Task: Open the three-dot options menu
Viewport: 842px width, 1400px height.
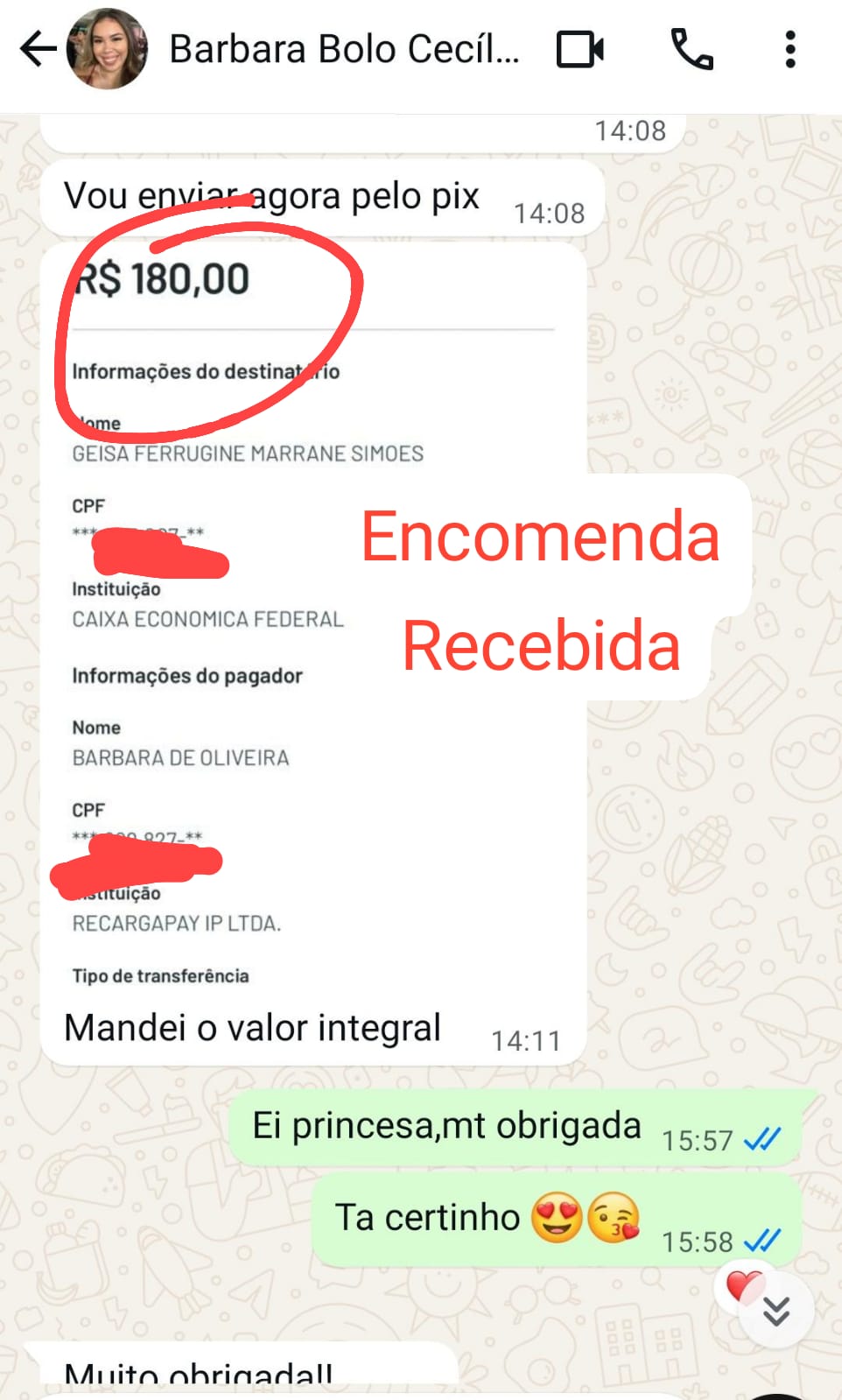Action: 790,49
